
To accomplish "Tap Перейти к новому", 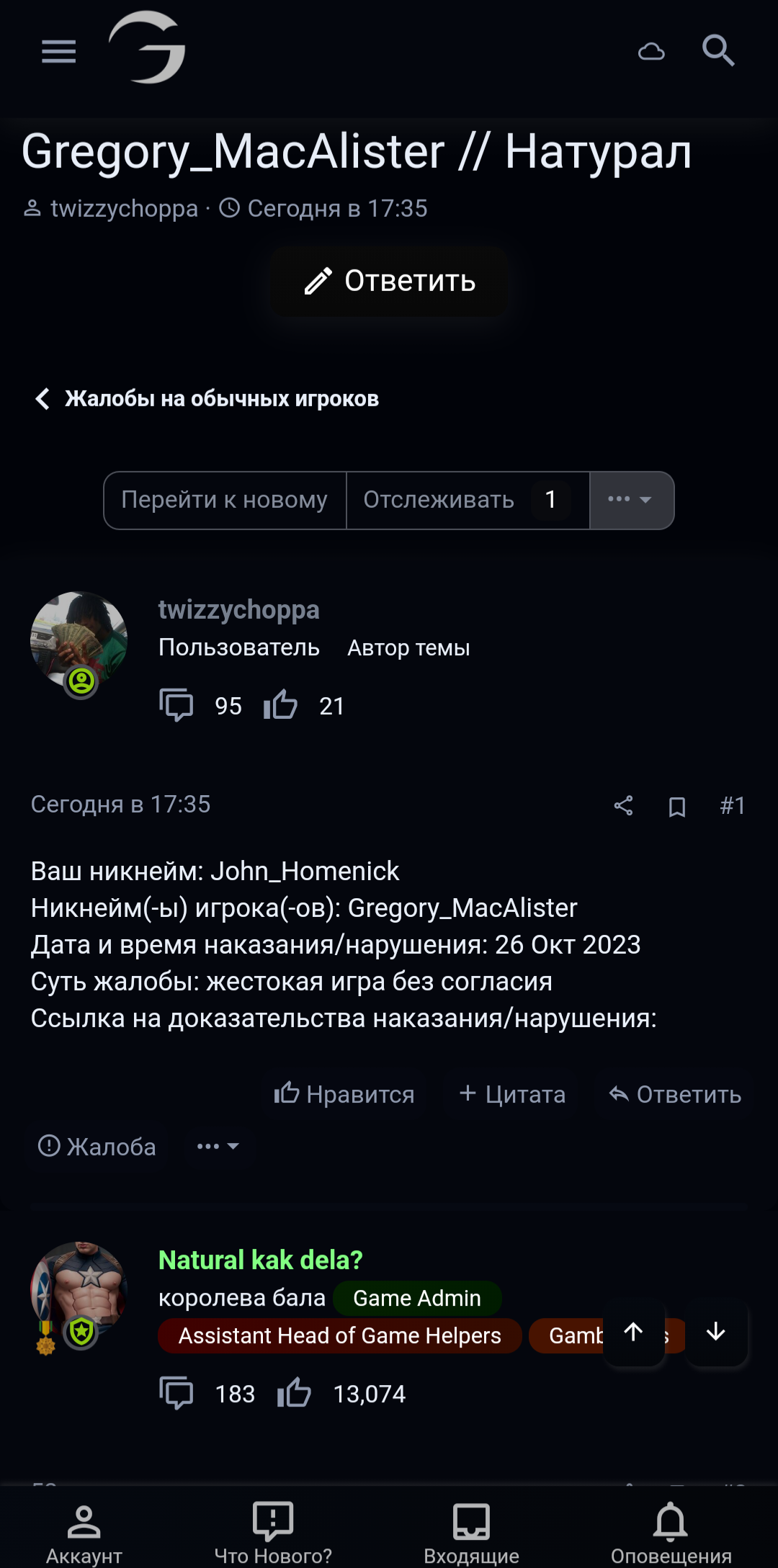I will 225,500.
